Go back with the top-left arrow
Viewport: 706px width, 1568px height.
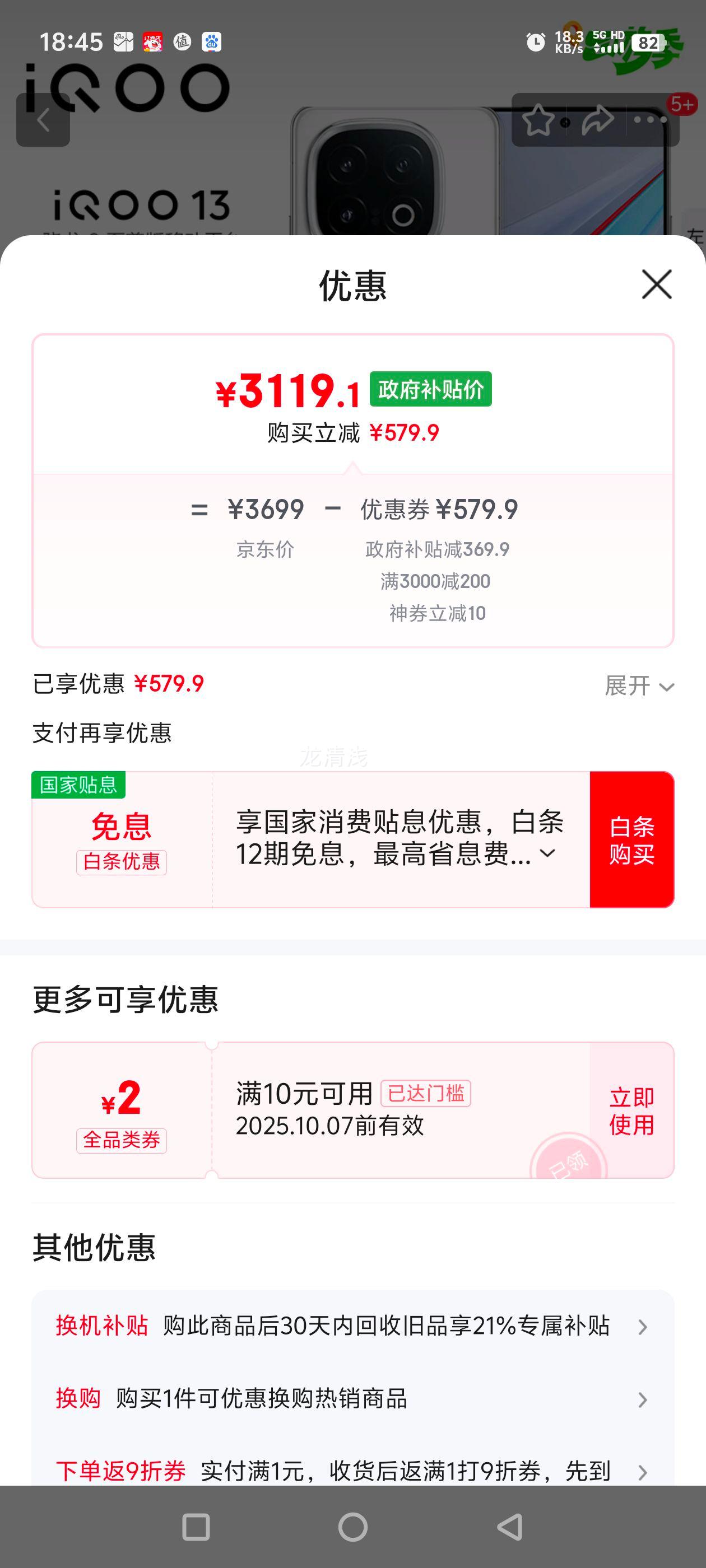click(43, 120)
